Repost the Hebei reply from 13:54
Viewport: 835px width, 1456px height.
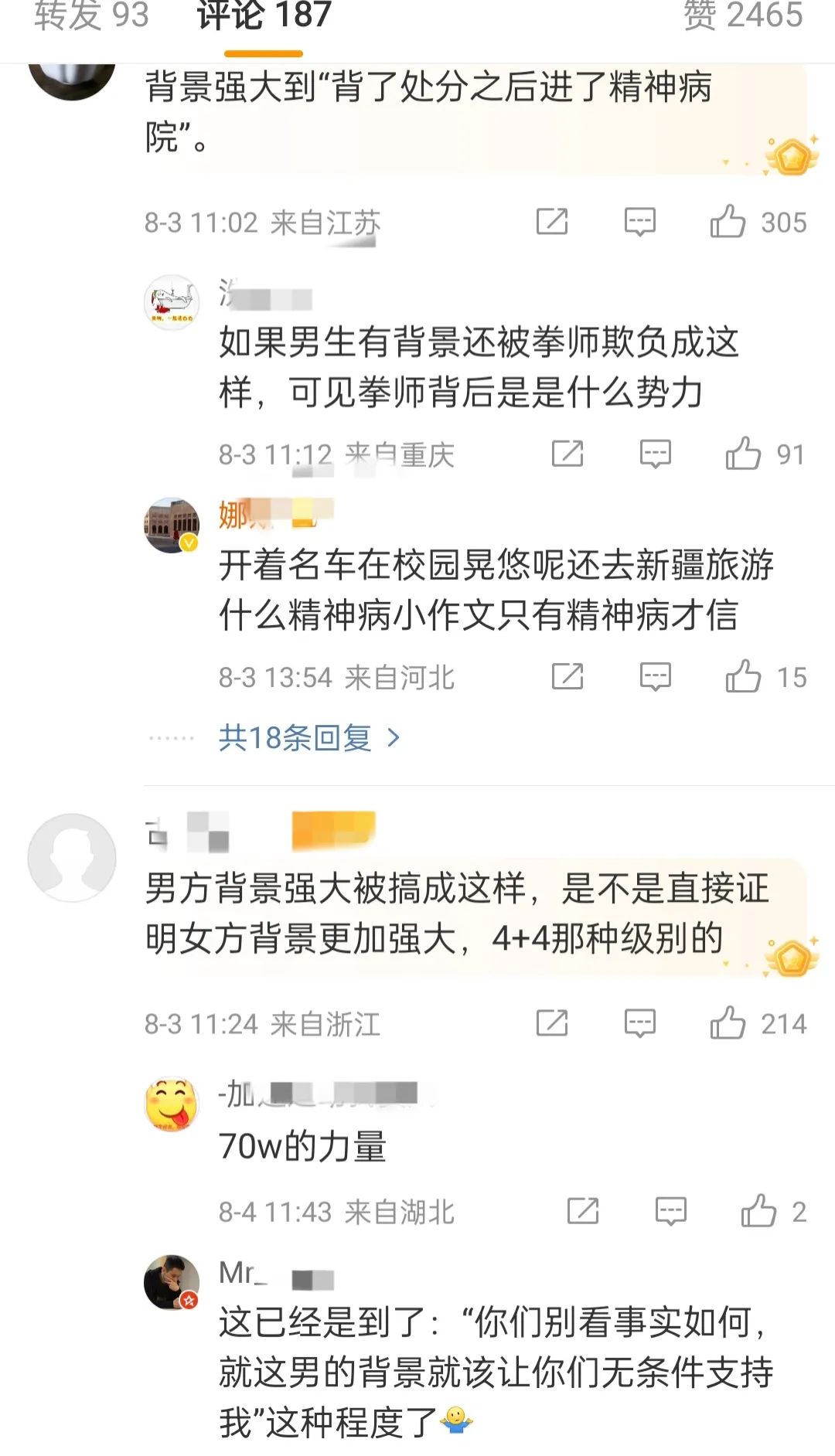tap(567, 677)
